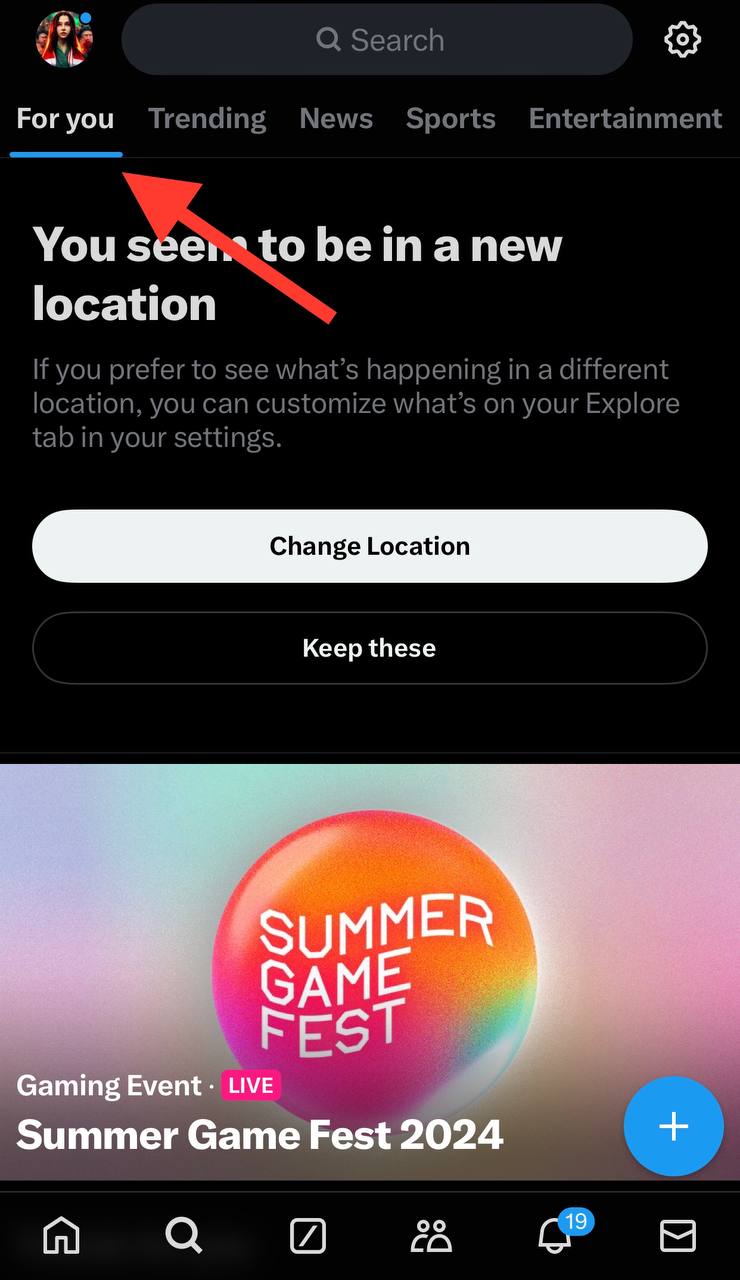
Task: Open Explore settings with the gear icon
Action: 682,40
